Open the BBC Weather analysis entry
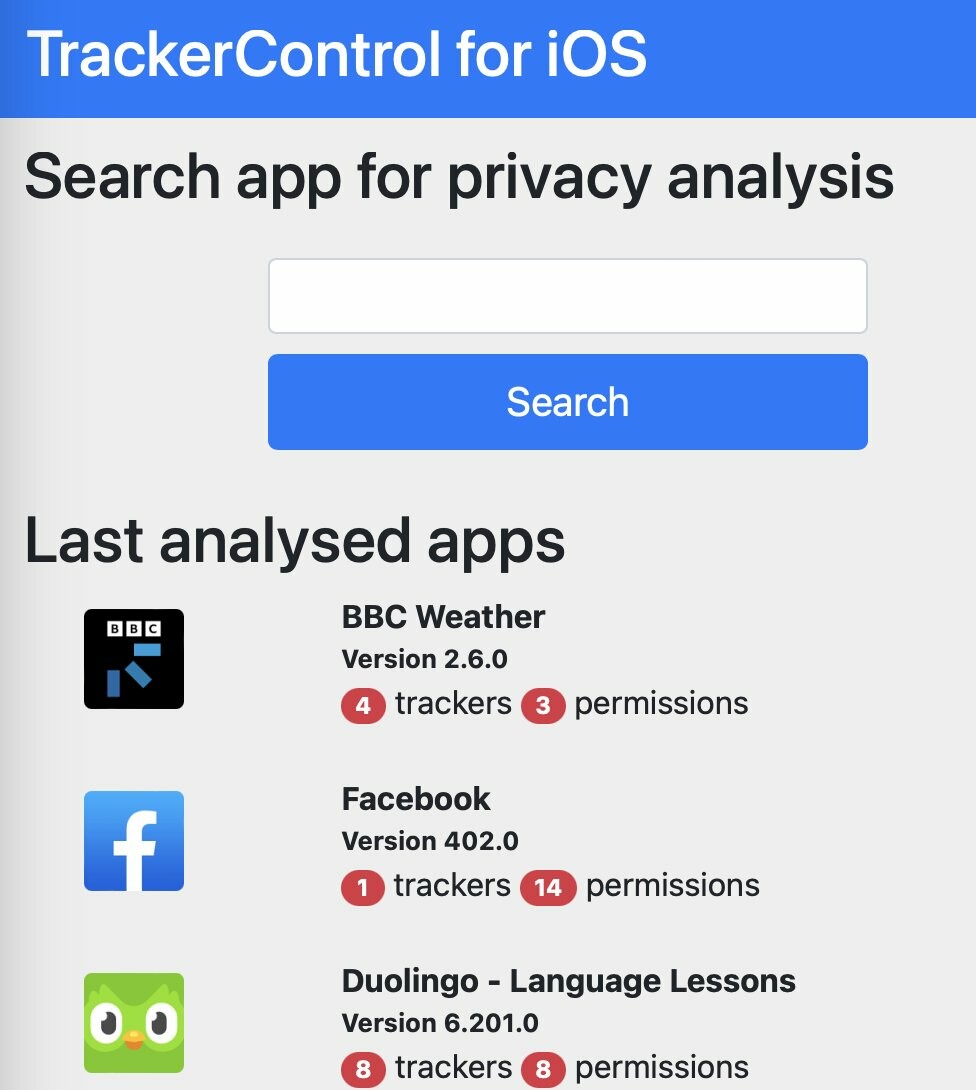 click(x=443, y=617)
